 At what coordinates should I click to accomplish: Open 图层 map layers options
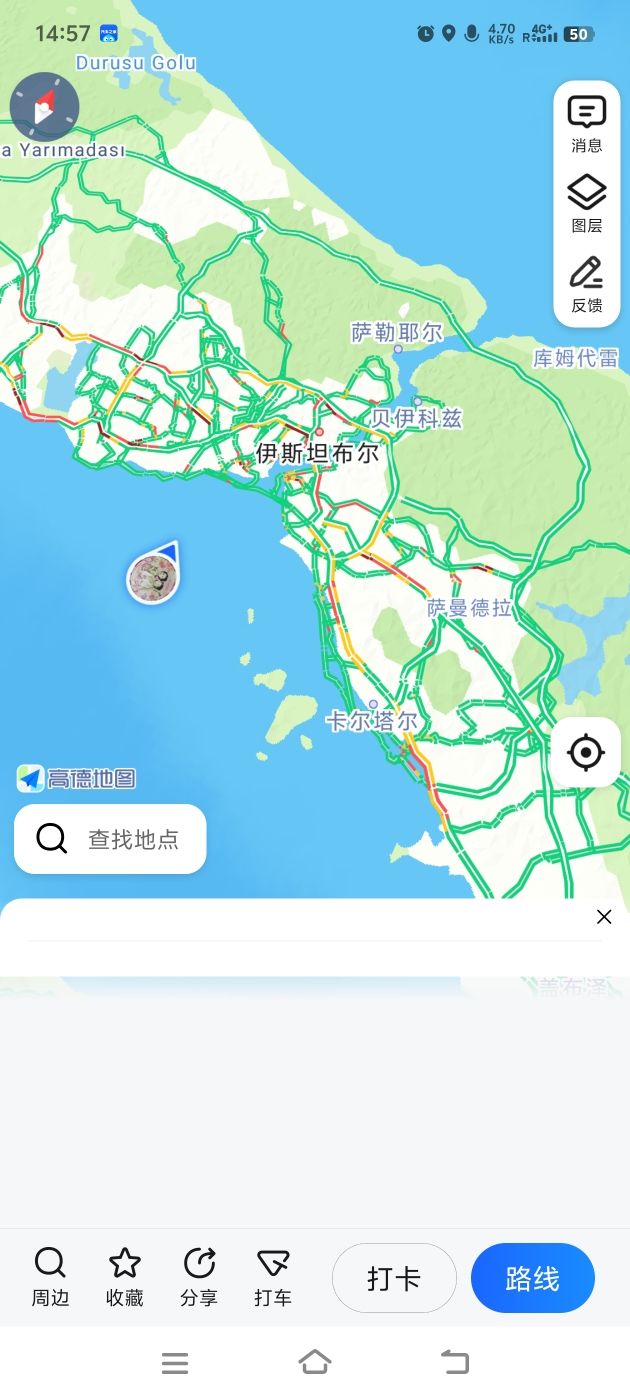coord(587,204)
